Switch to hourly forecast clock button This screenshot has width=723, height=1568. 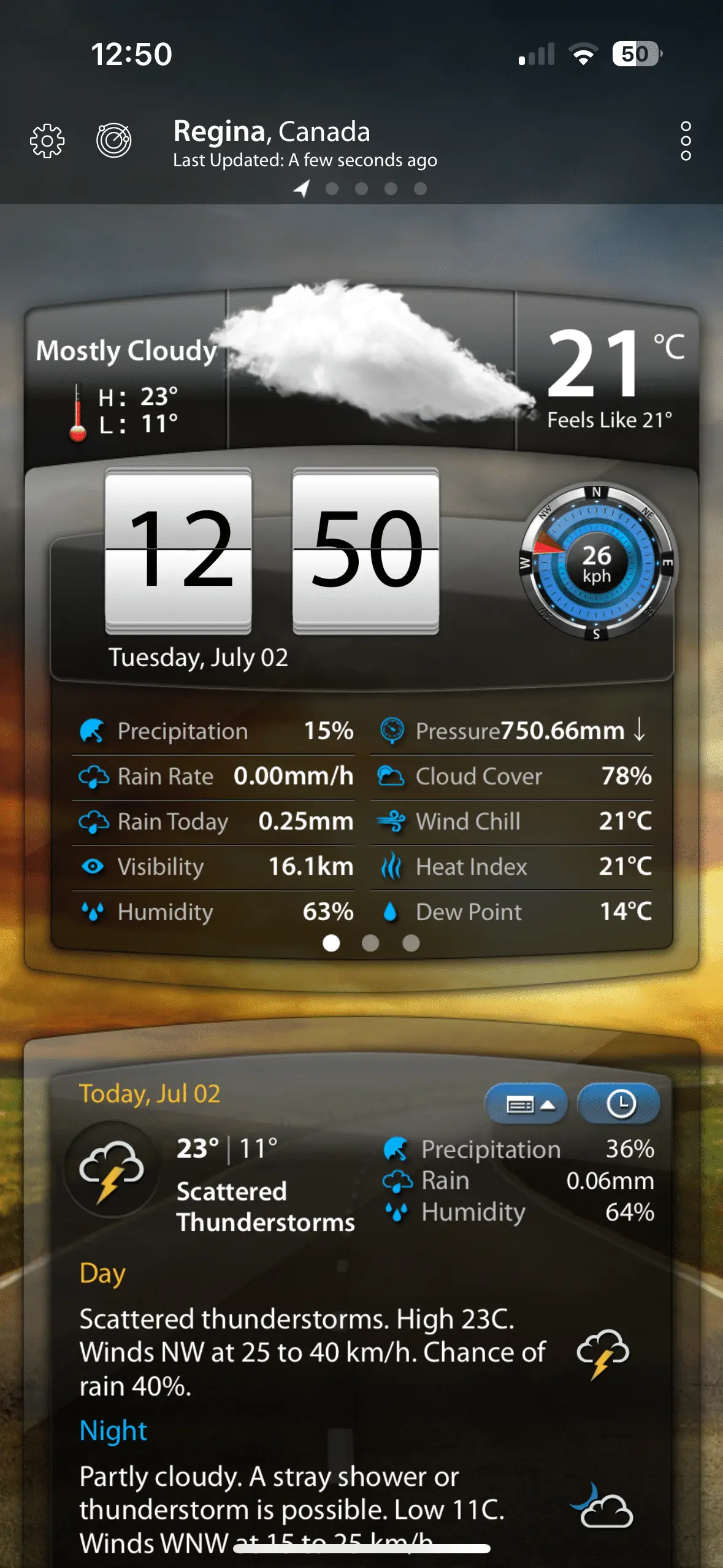click(619, 1105)
